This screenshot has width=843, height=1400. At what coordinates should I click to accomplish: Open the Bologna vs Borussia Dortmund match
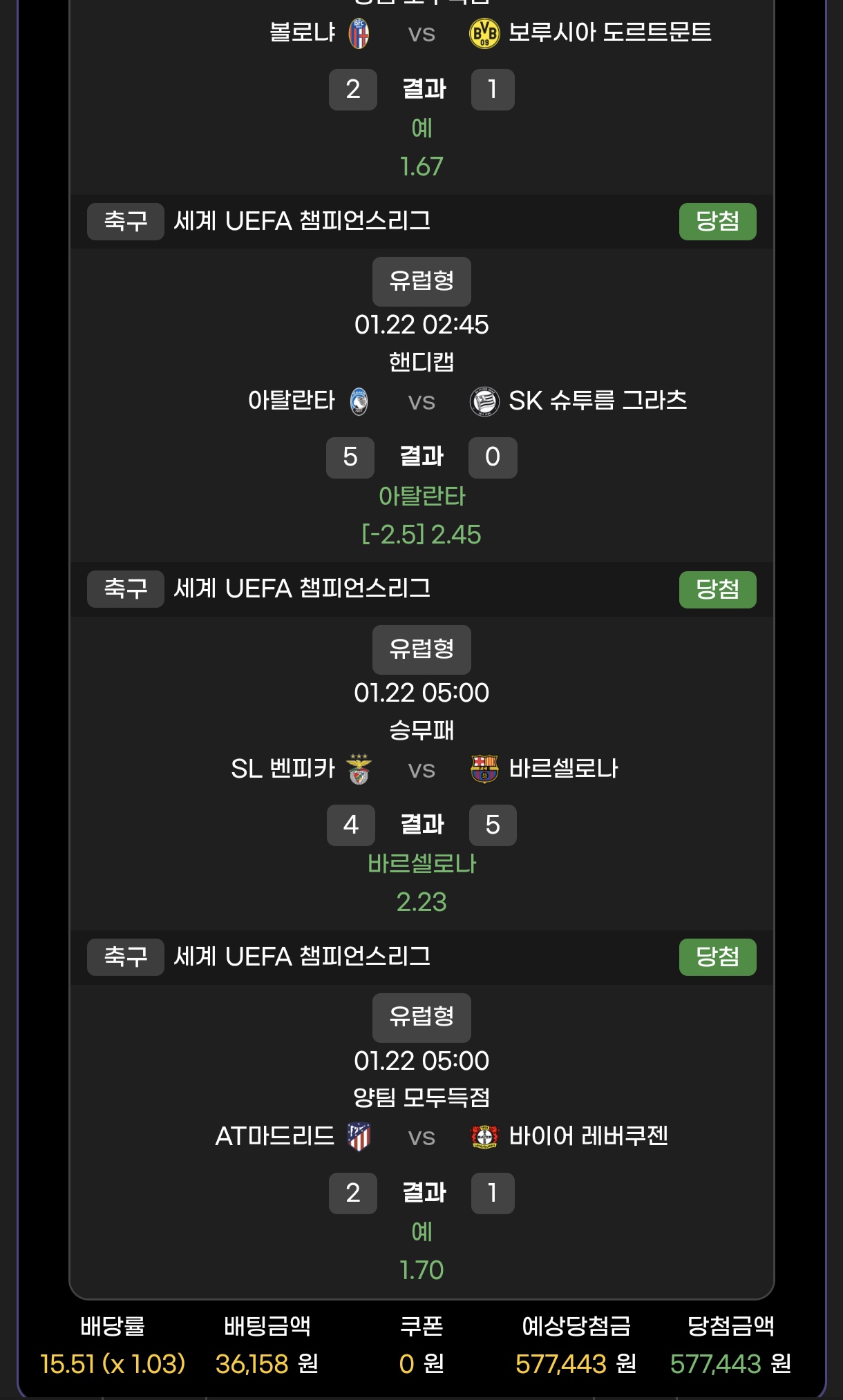click(421, 33)
